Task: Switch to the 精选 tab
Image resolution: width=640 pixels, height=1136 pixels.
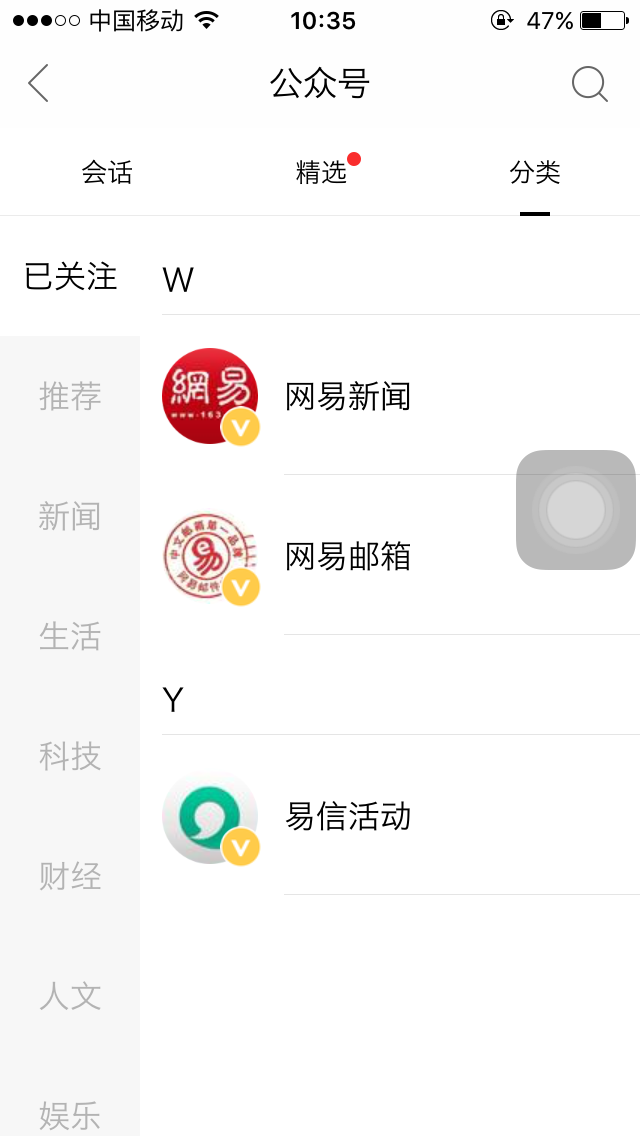Action: click(x=321, y=173)
